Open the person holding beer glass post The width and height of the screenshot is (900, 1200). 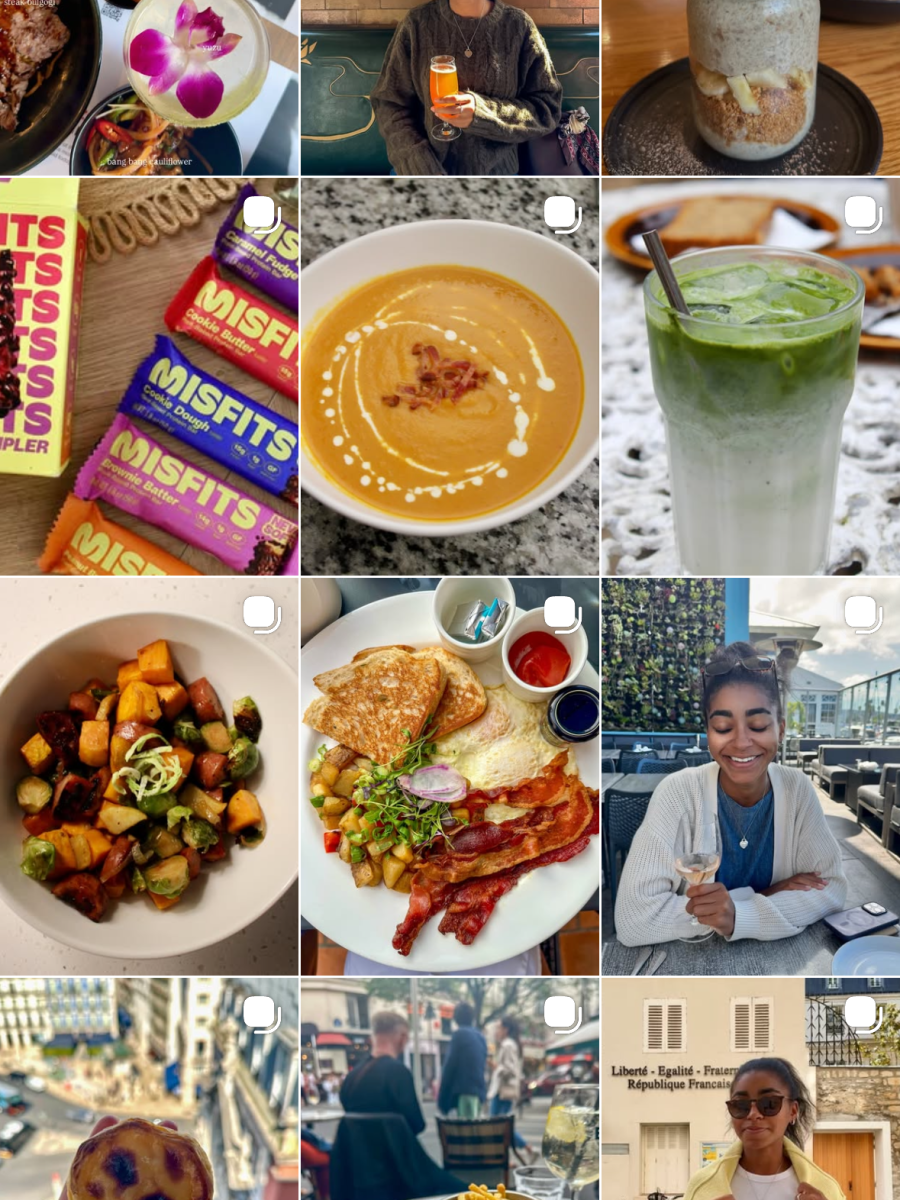point(449,87)
